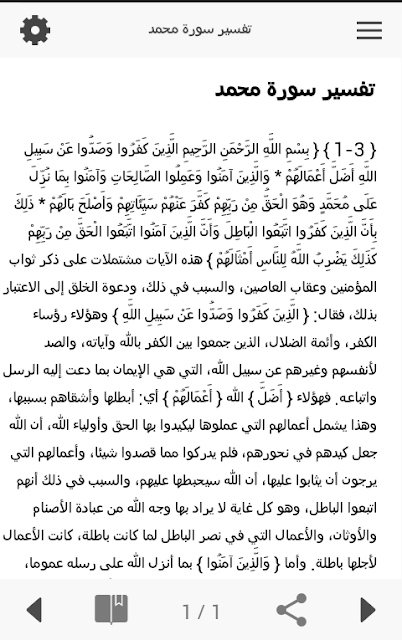Open the settings gear icon

[35, 30]
